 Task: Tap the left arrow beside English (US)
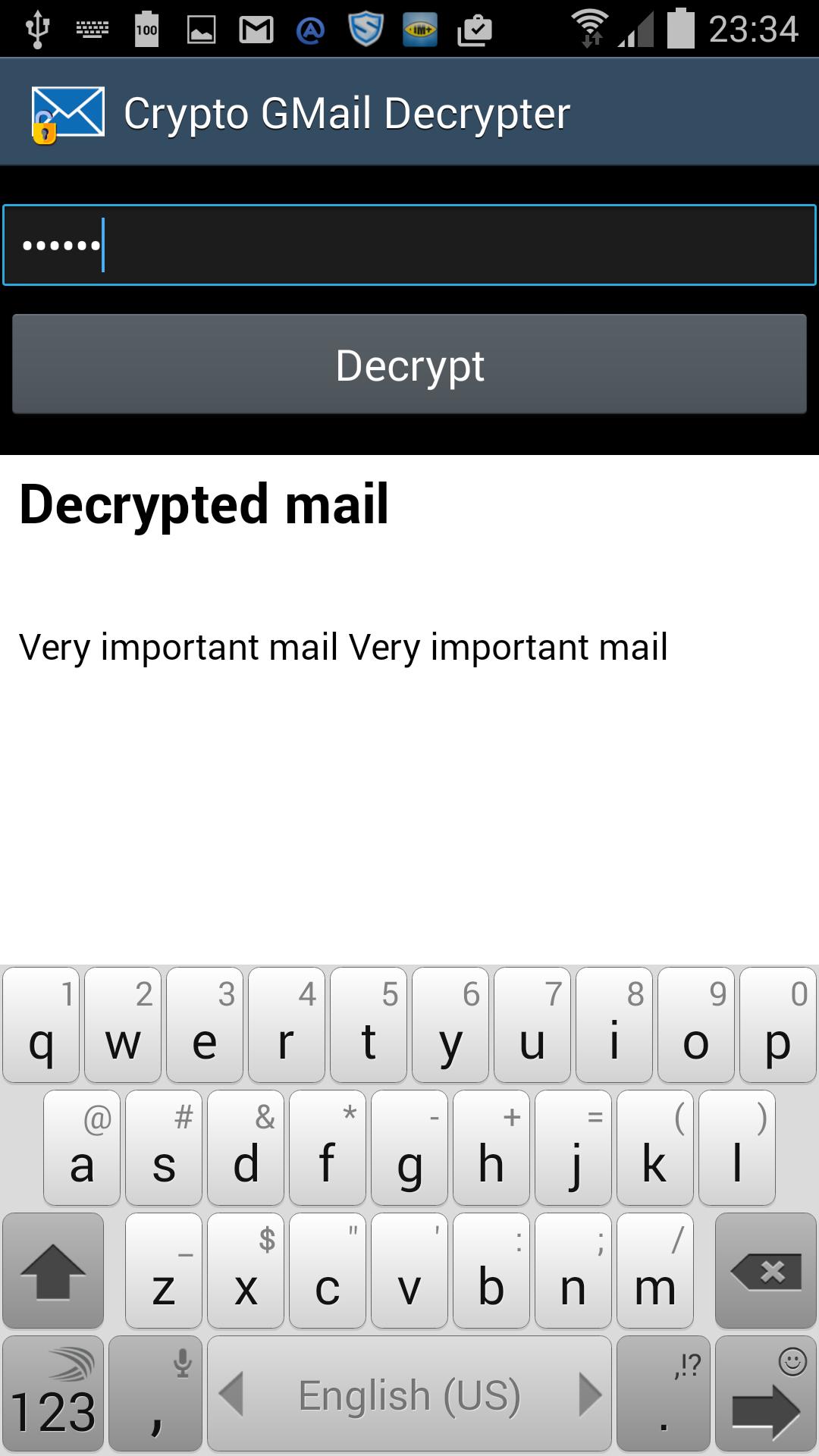pos(231,1395)
